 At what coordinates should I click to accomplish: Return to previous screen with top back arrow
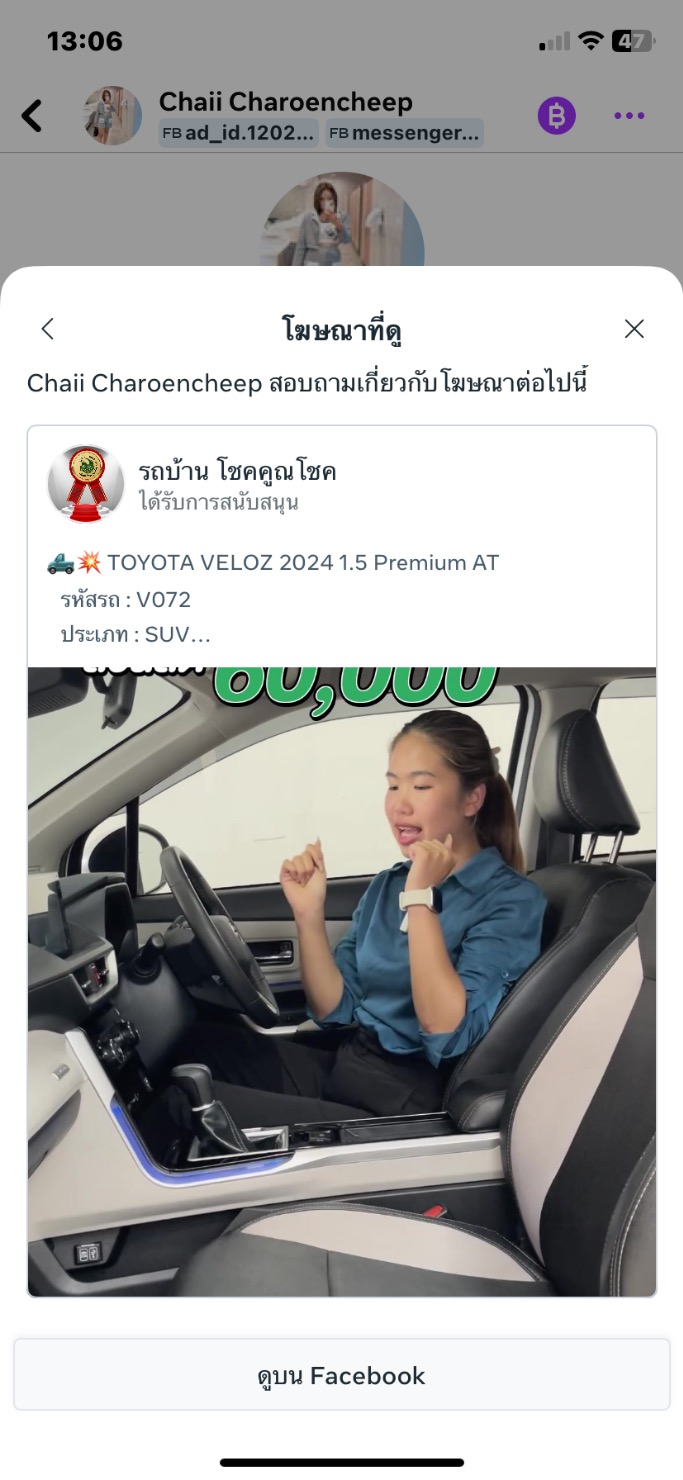(32, 116)
